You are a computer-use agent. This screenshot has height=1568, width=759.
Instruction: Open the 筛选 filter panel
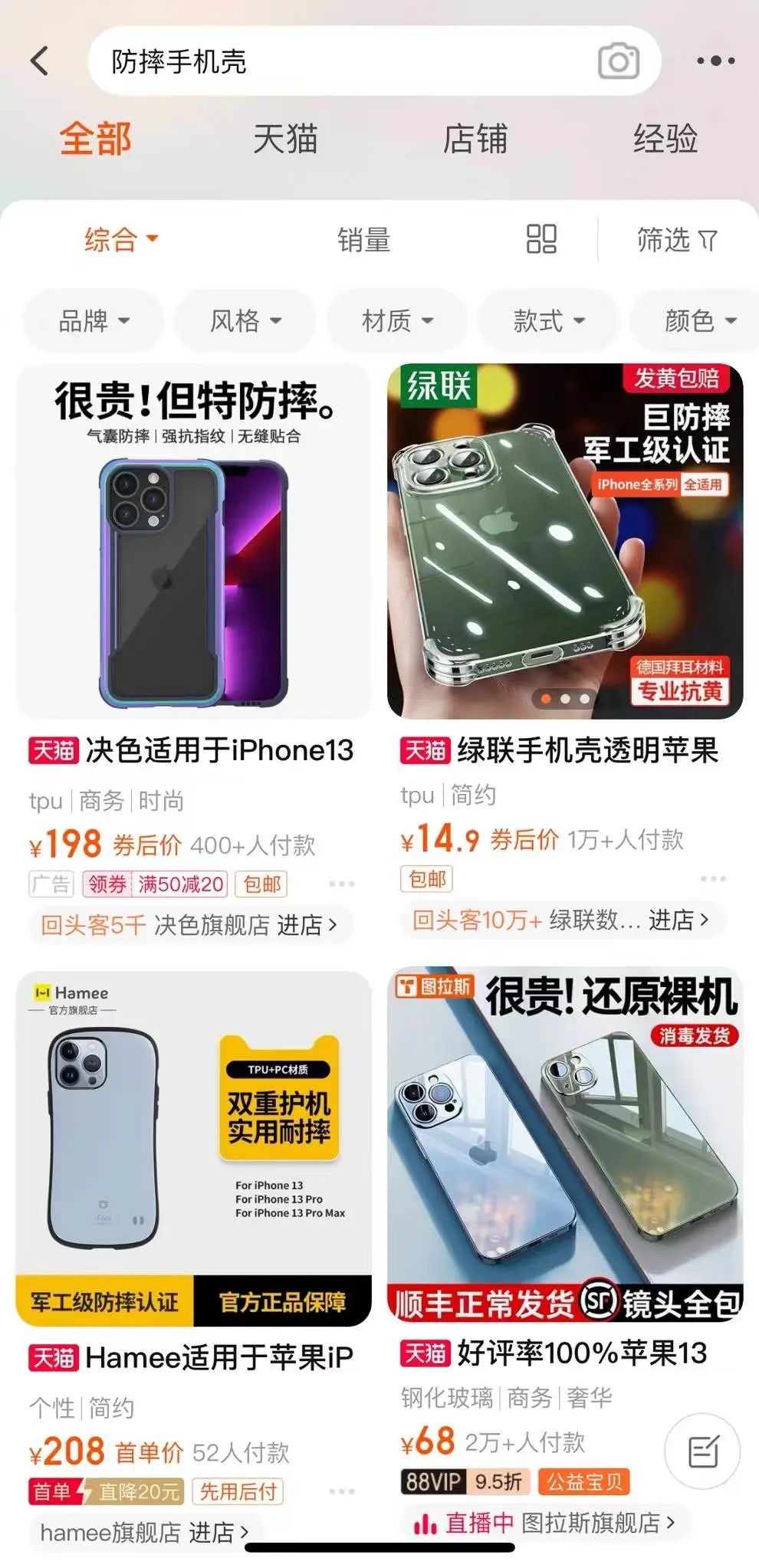coord(677,240)
